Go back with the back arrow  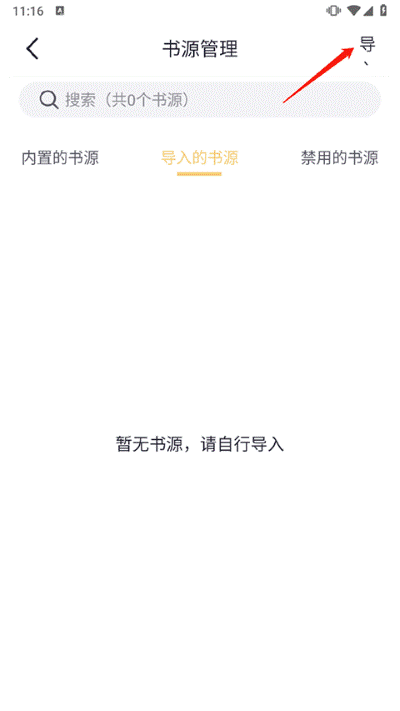coord(33,49)
